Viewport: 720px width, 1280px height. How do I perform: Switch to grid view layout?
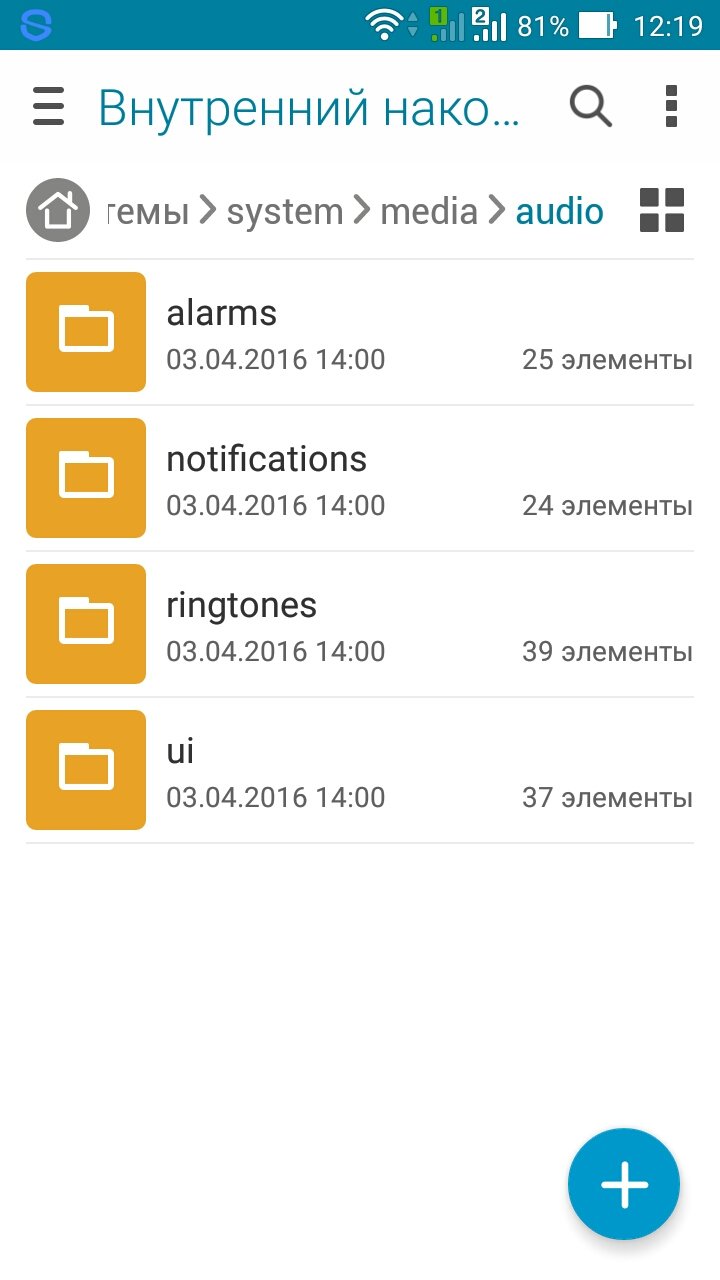click(662, 211)
